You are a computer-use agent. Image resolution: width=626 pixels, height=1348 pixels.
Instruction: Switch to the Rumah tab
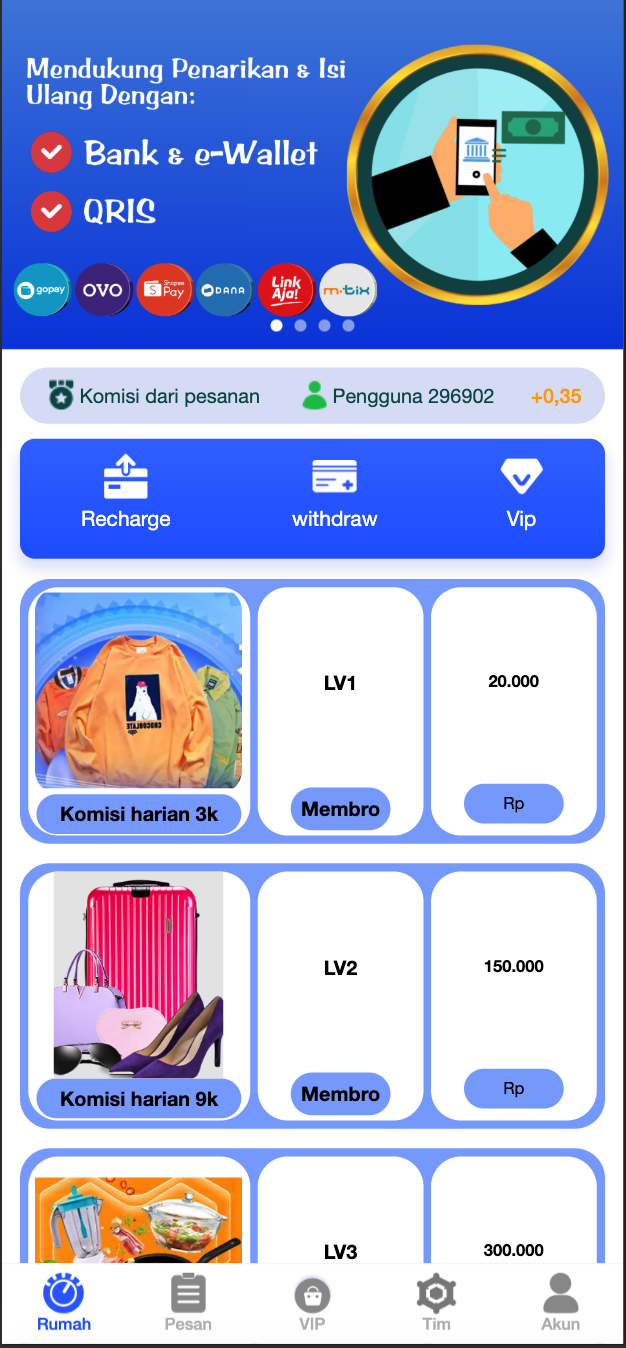(x=64, y=1303)
